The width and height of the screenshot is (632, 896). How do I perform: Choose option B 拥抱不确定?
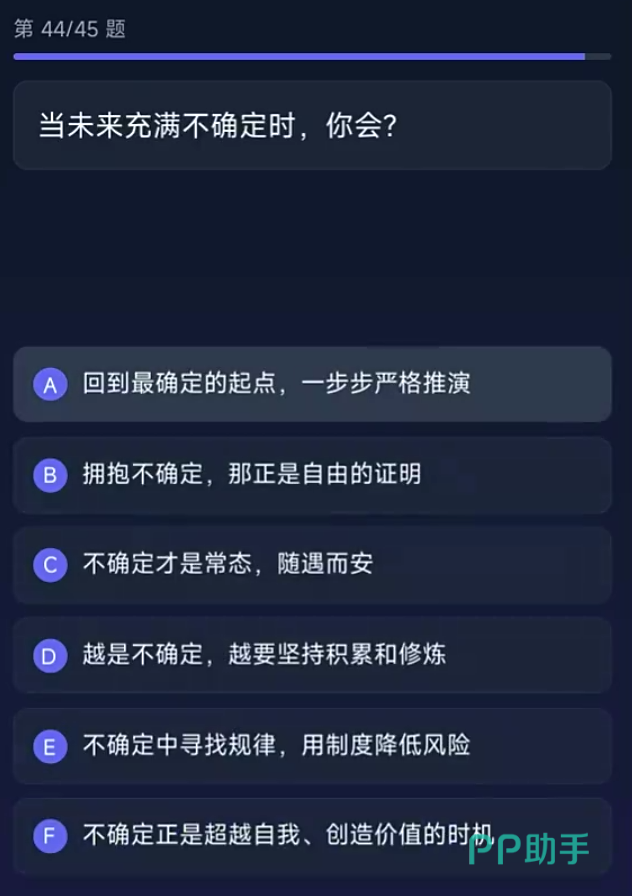[x=311, y=474]
